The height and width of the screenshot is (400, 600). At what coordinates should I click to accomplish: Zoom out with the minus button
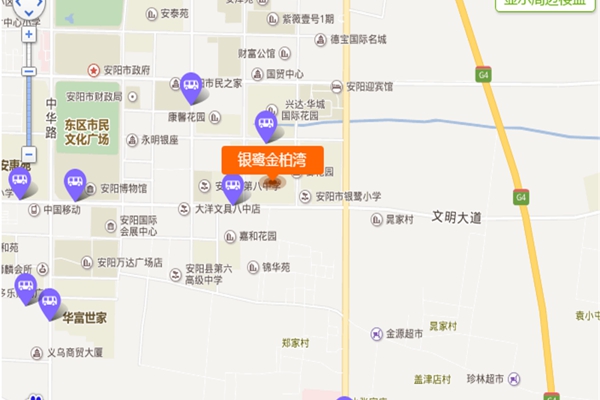coord(29,155)
